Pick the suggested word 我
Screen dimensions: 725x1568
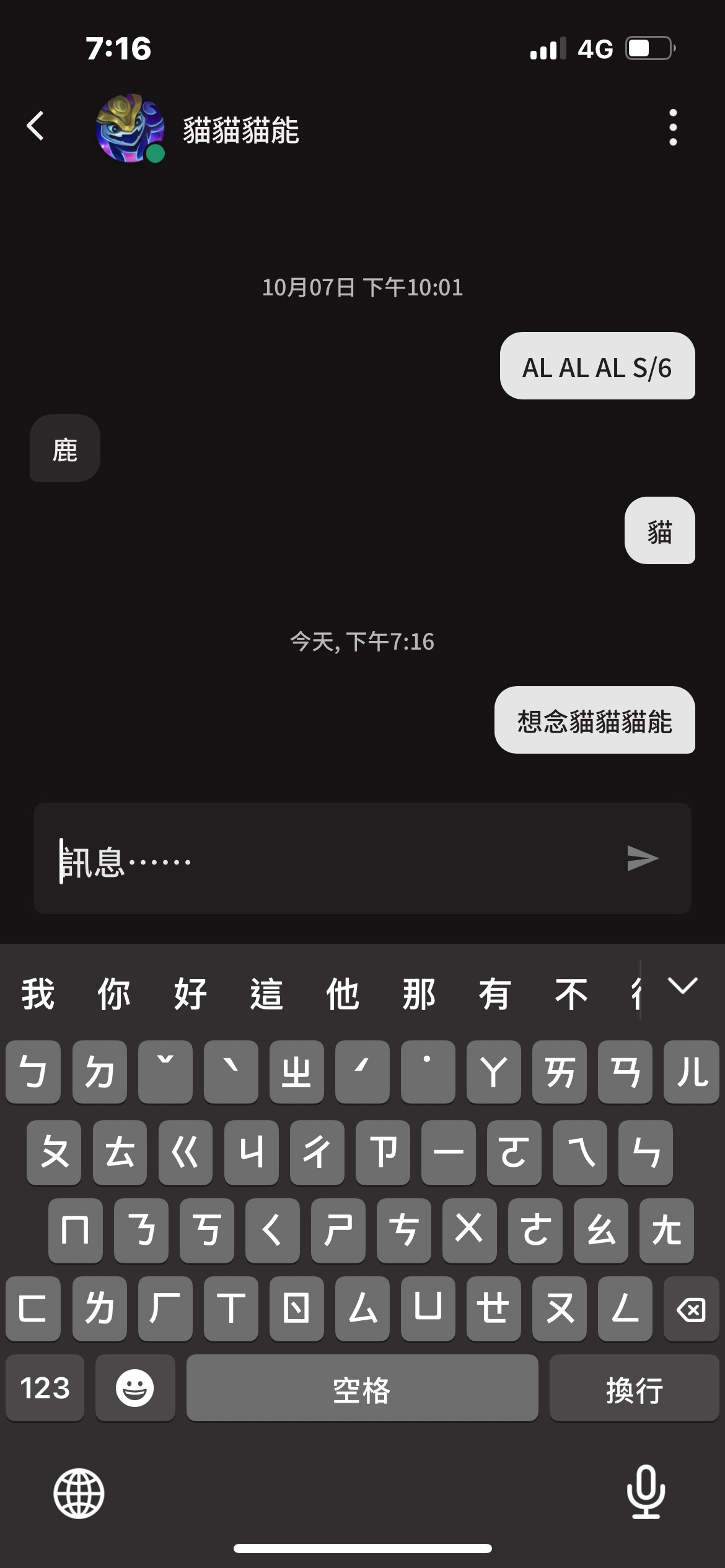tap(38, 995)
